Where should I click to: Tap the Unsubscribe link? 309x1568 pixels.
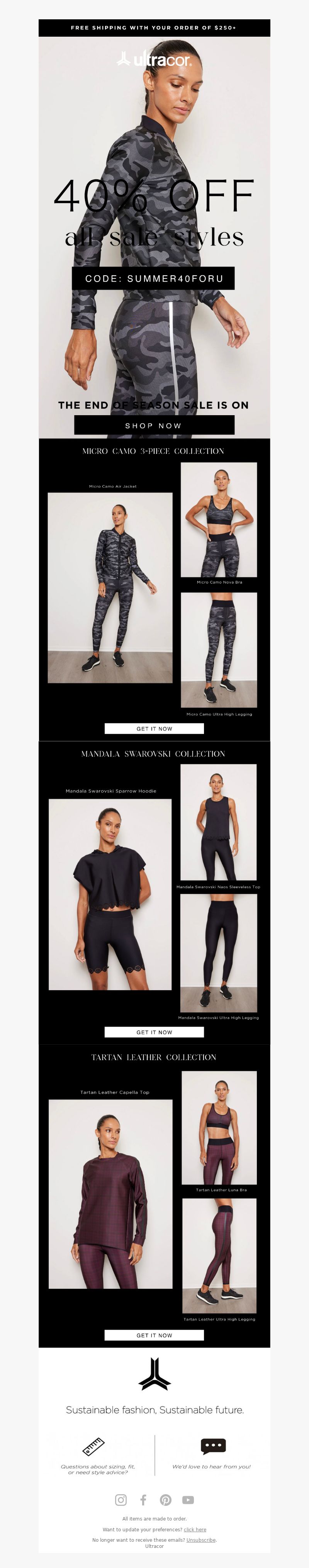click(x=201, y=1539)
